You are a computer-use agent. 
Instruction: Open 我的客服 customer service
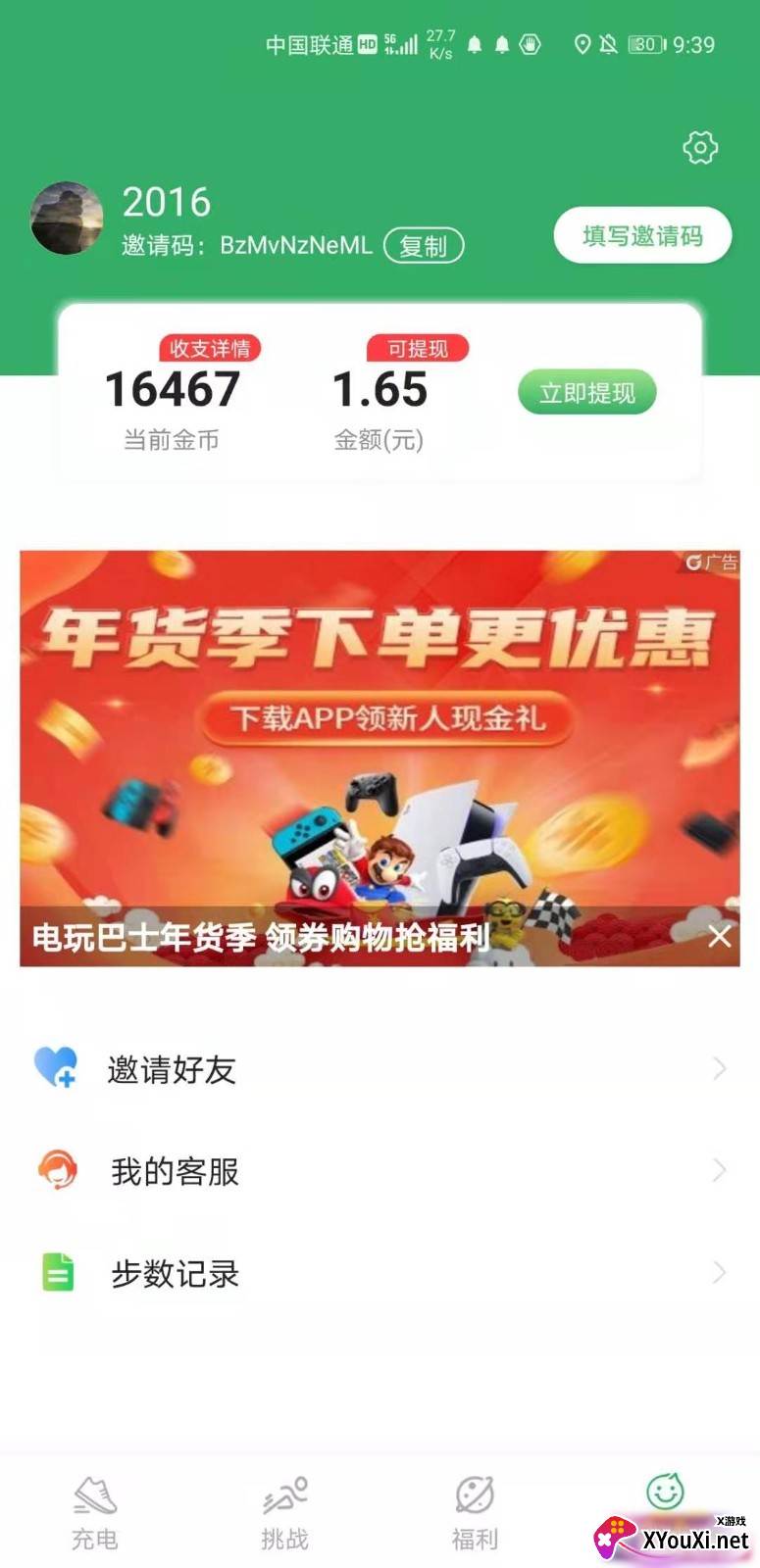coord(380,1170)
